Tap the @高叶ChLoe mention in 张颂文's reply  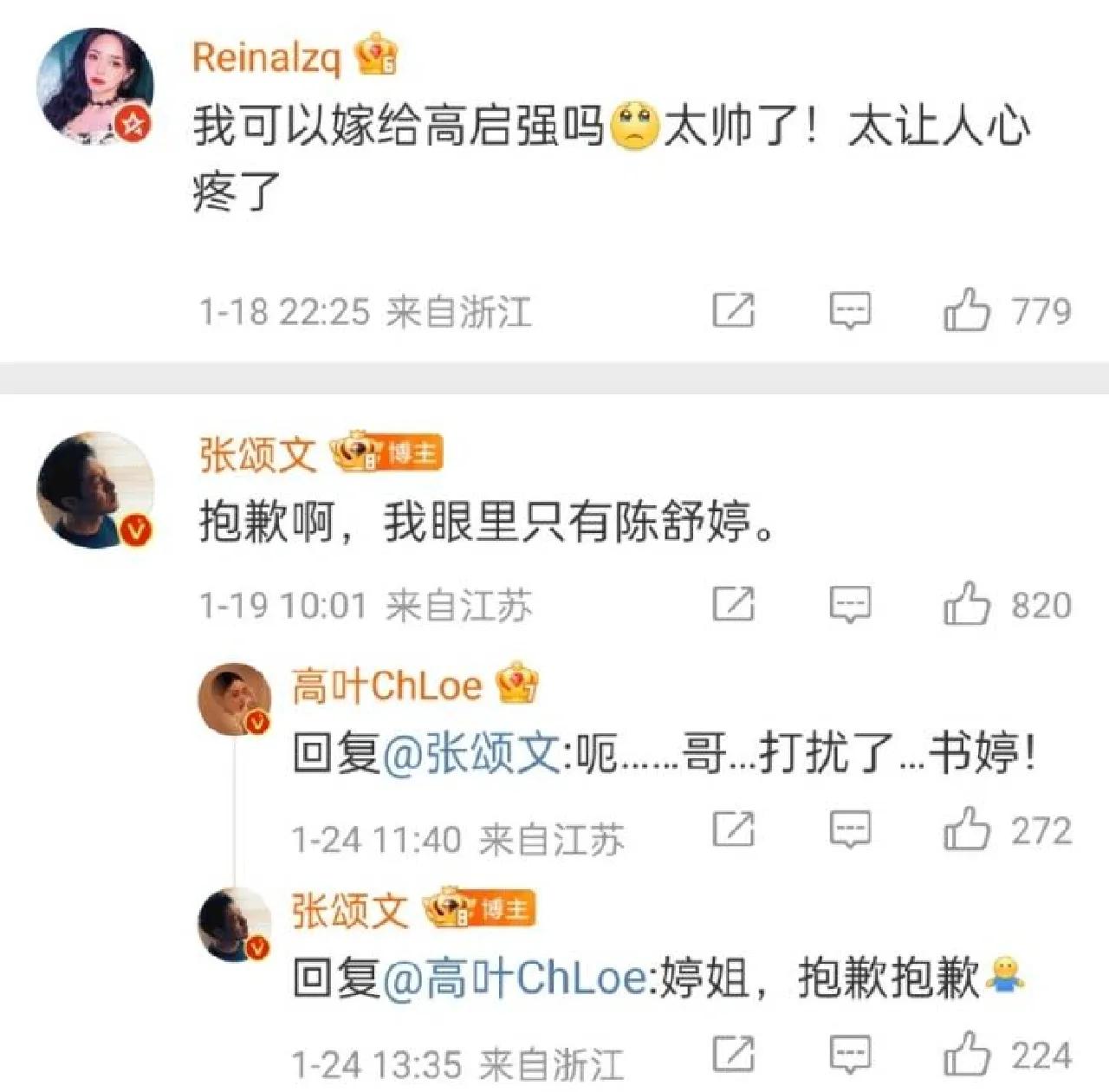click(515, 979)
